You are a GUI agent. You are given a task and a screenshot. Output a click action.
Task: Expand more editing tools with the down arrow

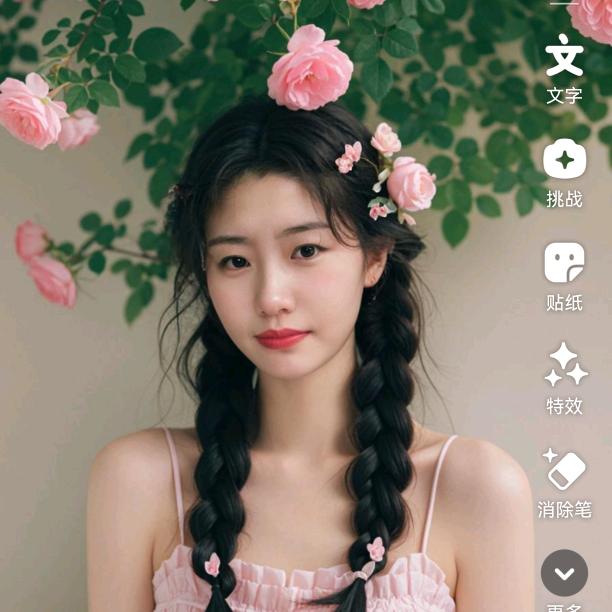564,573
